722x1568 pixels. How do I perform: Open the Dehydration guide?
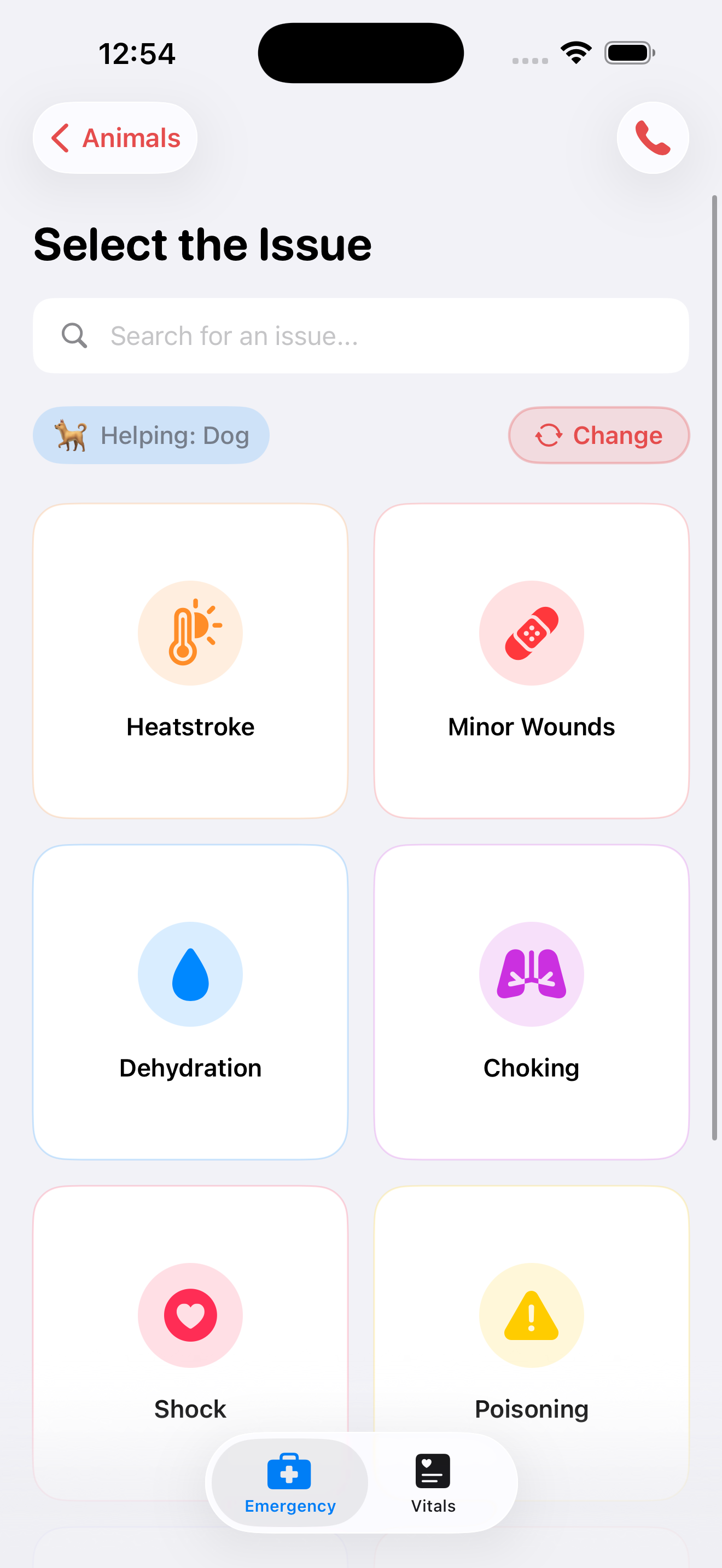click(190, 1001)
